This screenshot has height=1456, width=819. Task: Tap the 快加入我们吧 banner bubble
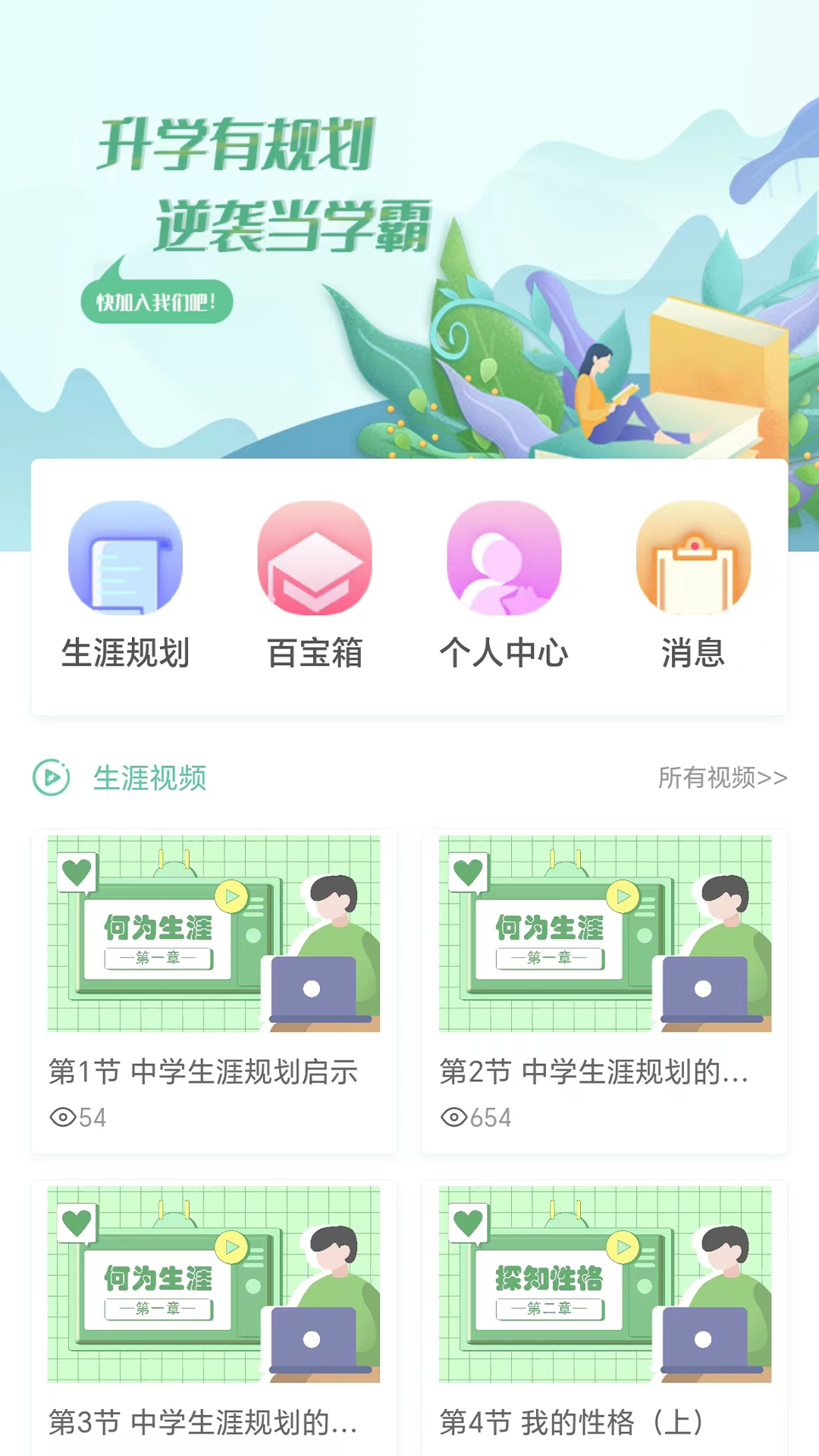(157, 302)
